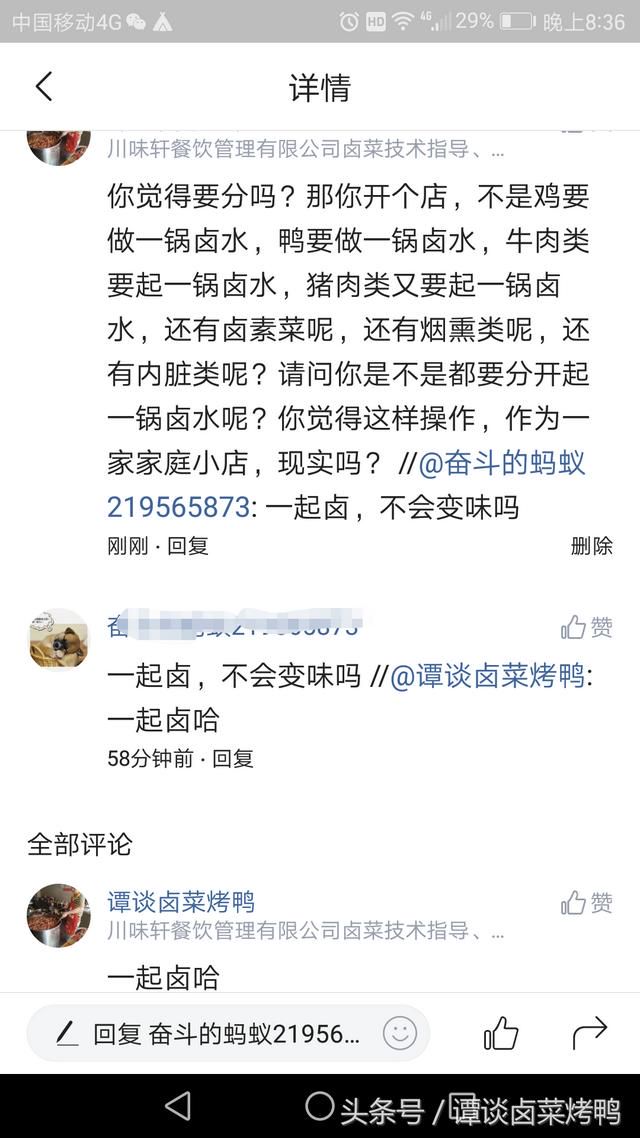Open the @奋斗的蚂蚁219565873 mention link
The height and width of the screenshot is (1138, 640).
pos(346,485)
